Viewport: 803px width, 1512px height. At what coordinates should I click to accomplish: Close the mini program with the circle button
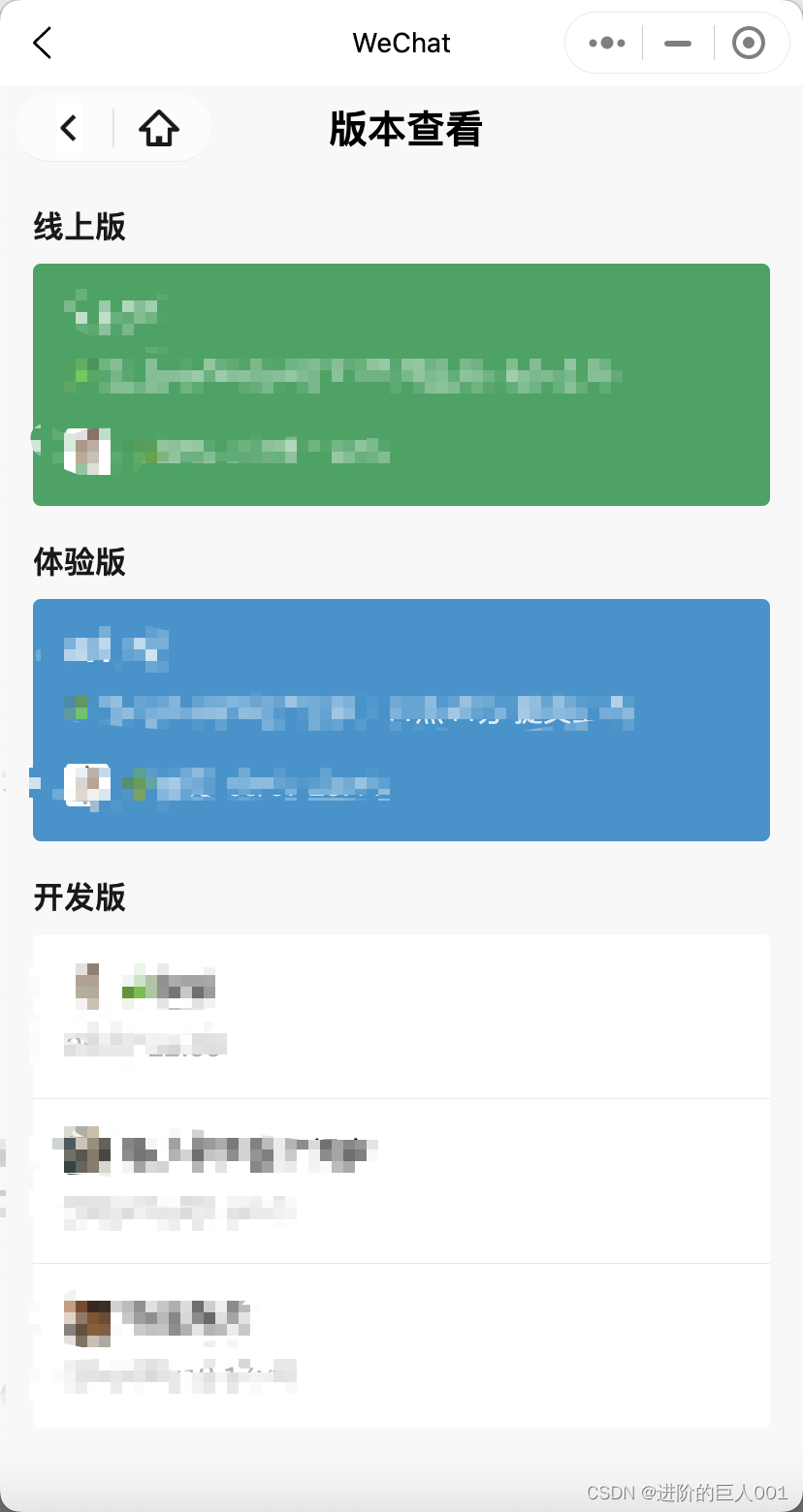748,43
